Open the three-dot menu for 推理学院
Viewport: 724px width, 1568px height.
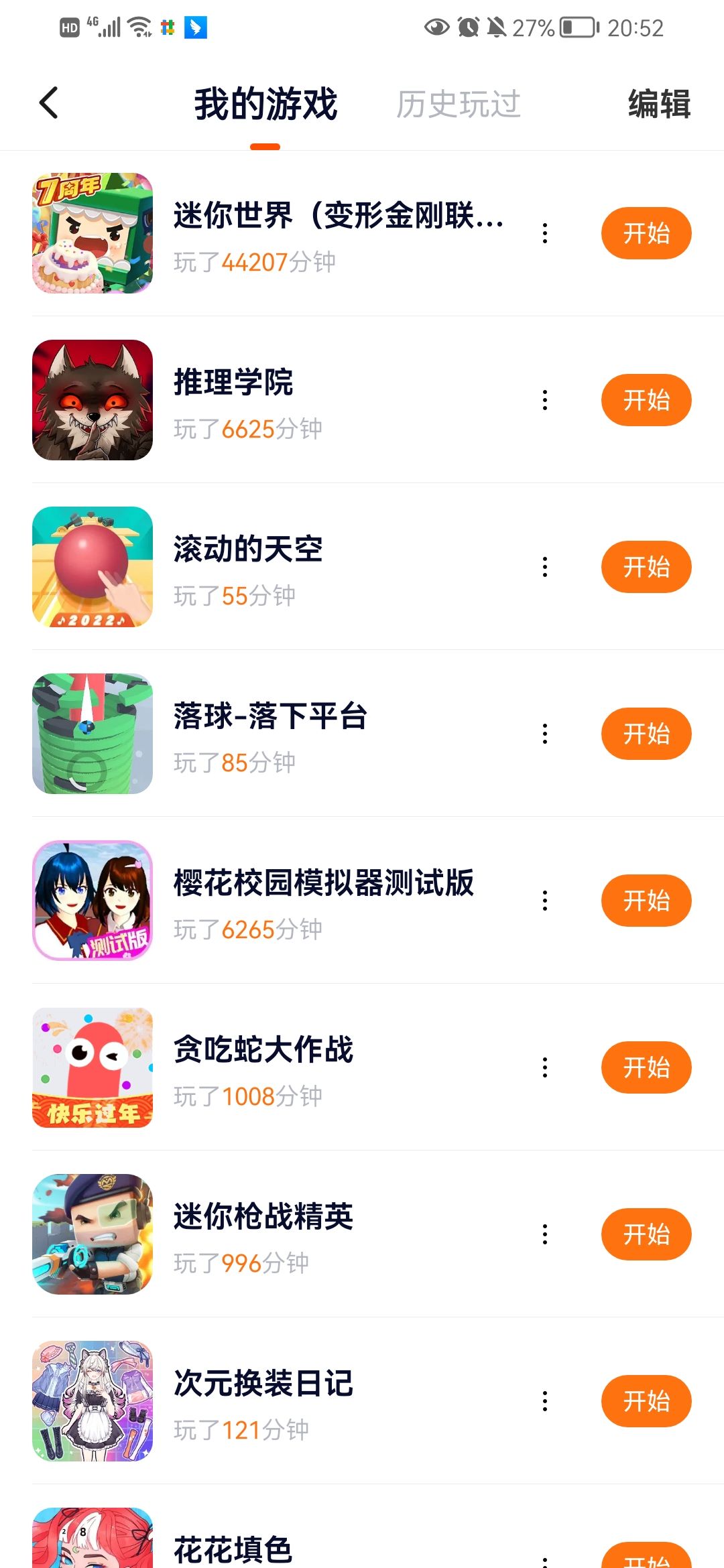click(x=545, y=400)
